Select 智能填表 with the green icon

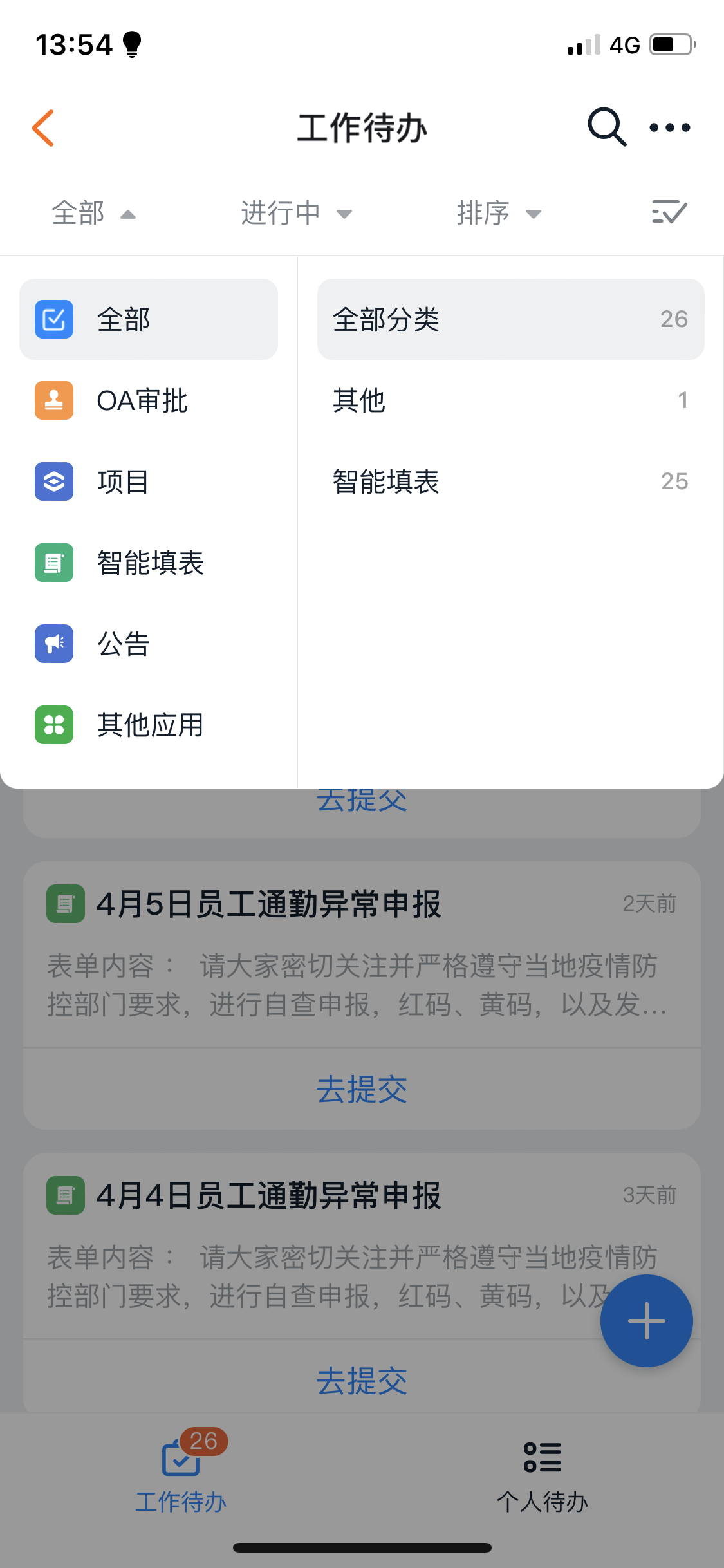149,563
